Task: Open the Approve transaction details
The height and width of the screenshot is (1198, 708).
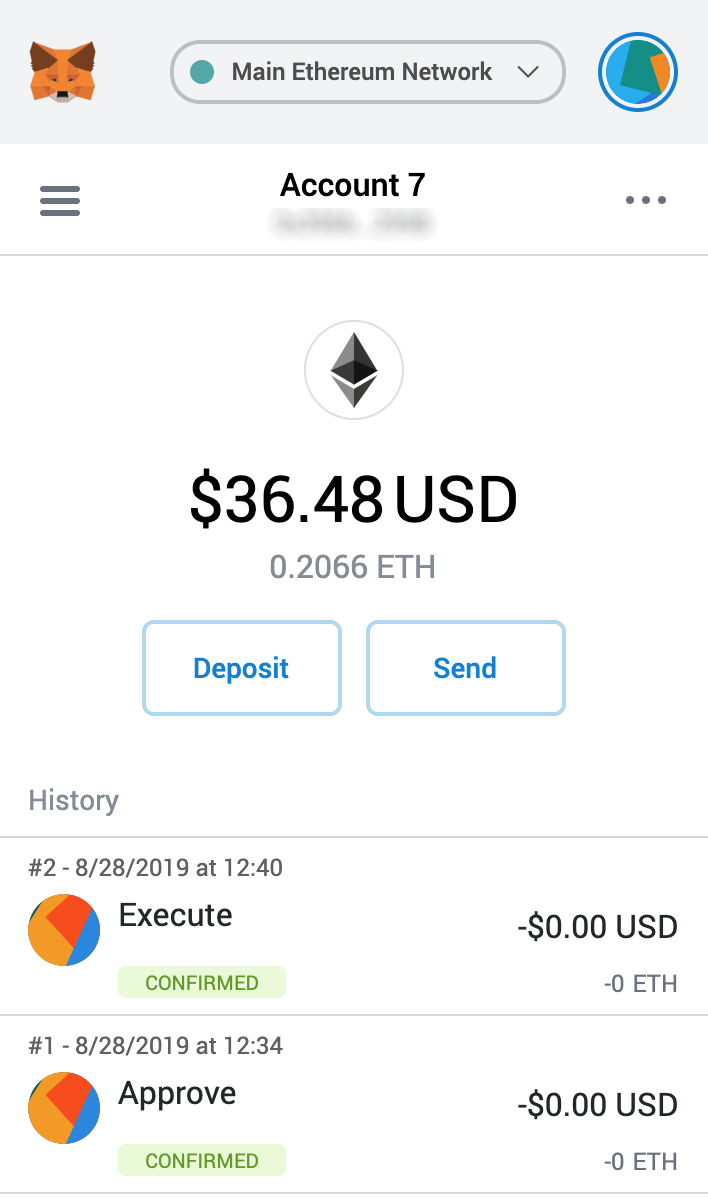Action: (353, 1104)
